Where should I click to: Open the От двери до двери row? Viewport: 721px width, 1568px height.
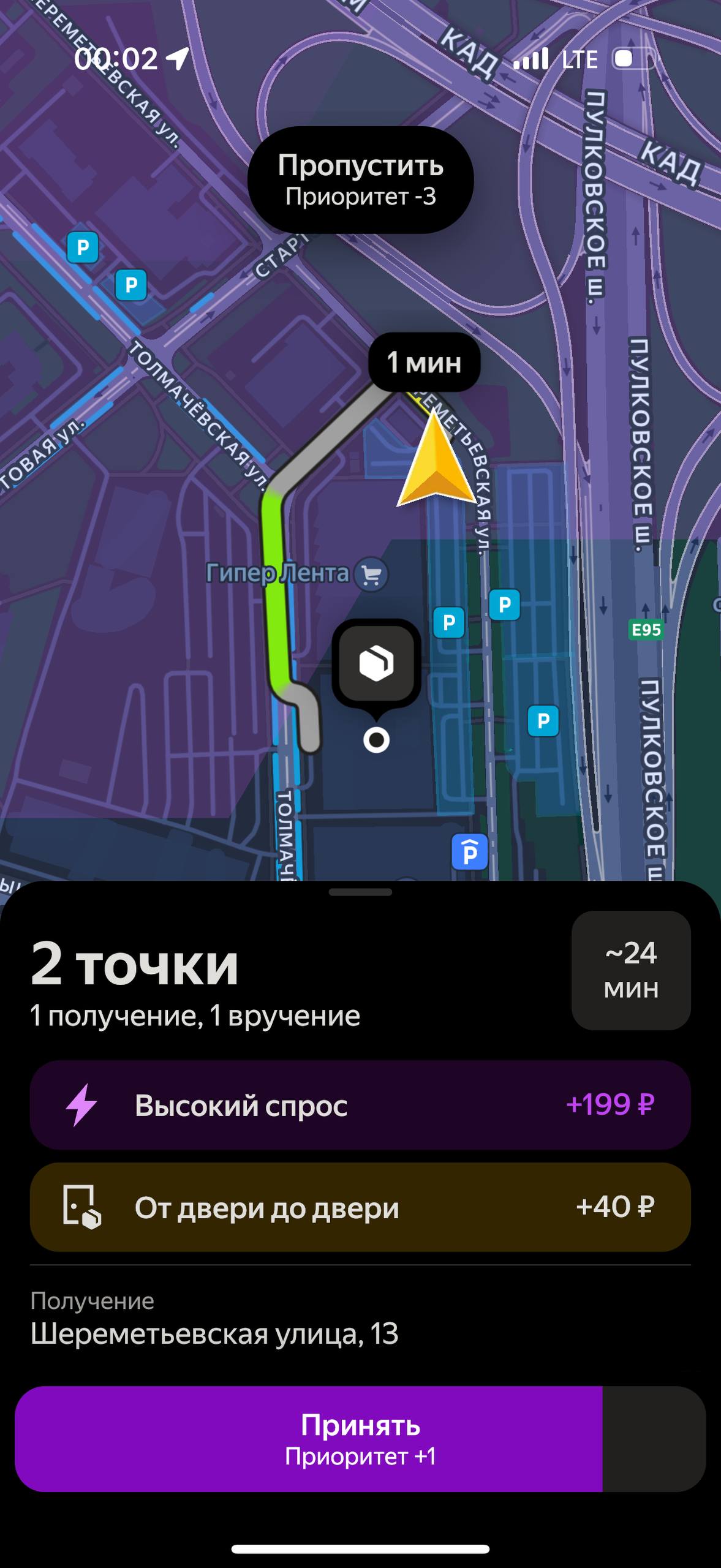[x=360, y=1207]
